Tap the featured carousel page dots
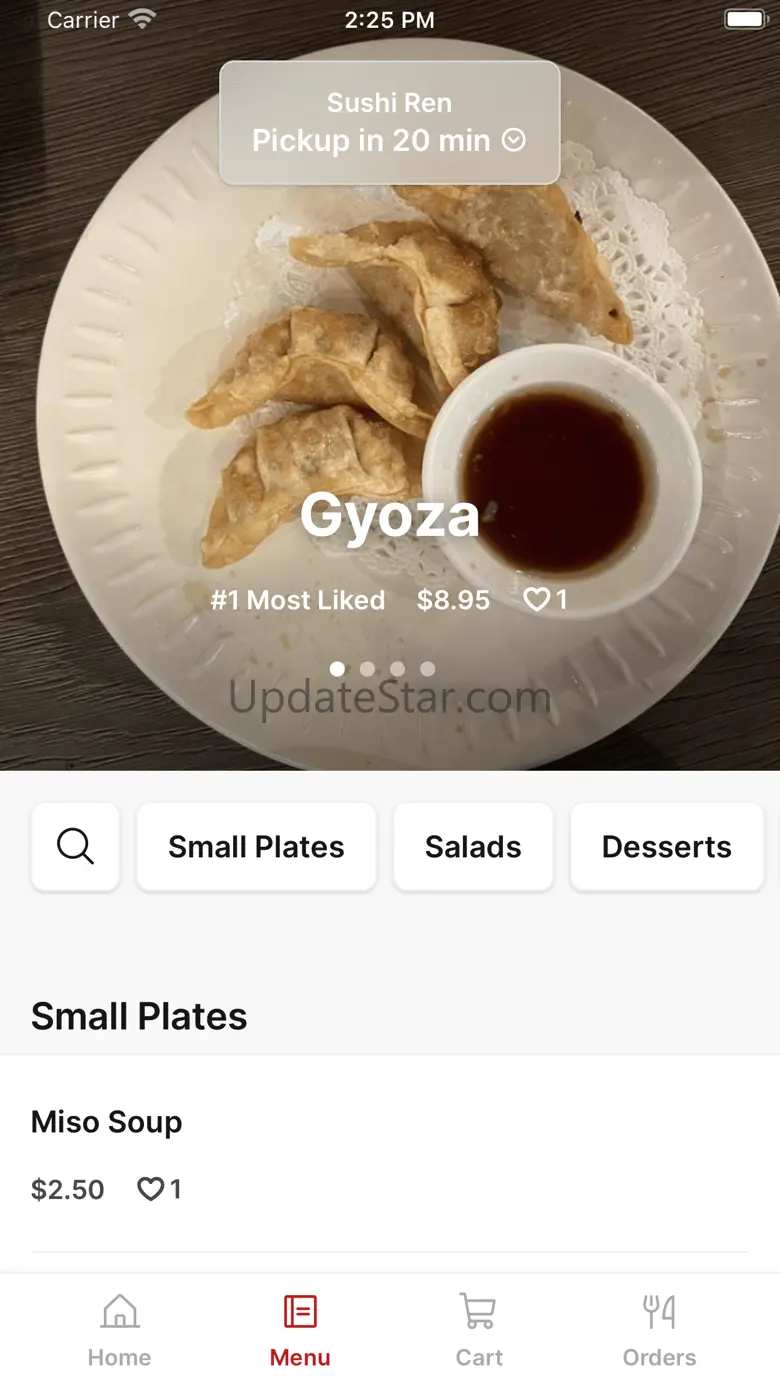780x1387 pixels. (383, 669)
